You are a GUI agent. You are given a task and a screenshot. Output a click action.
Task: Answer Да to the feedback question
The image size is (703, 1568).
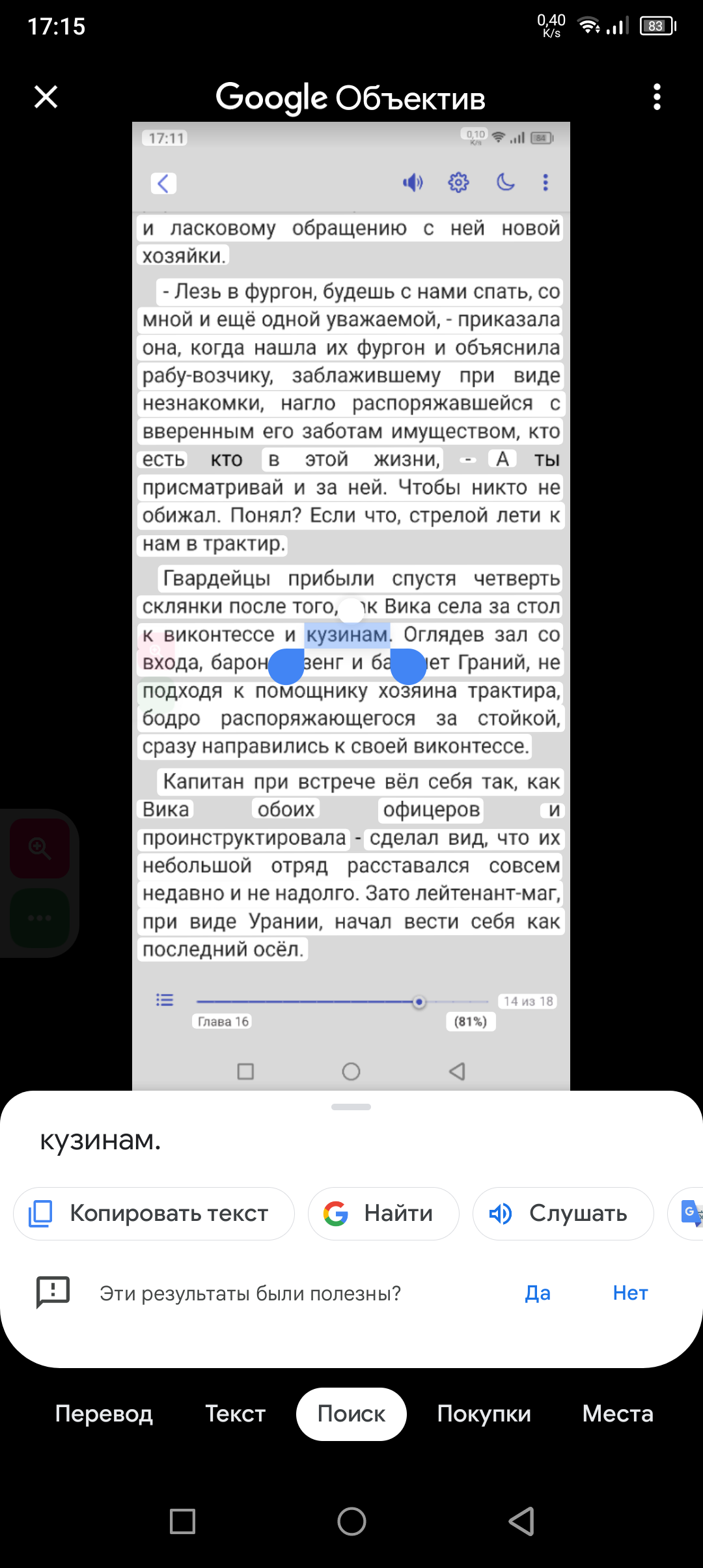(538, 1293)
